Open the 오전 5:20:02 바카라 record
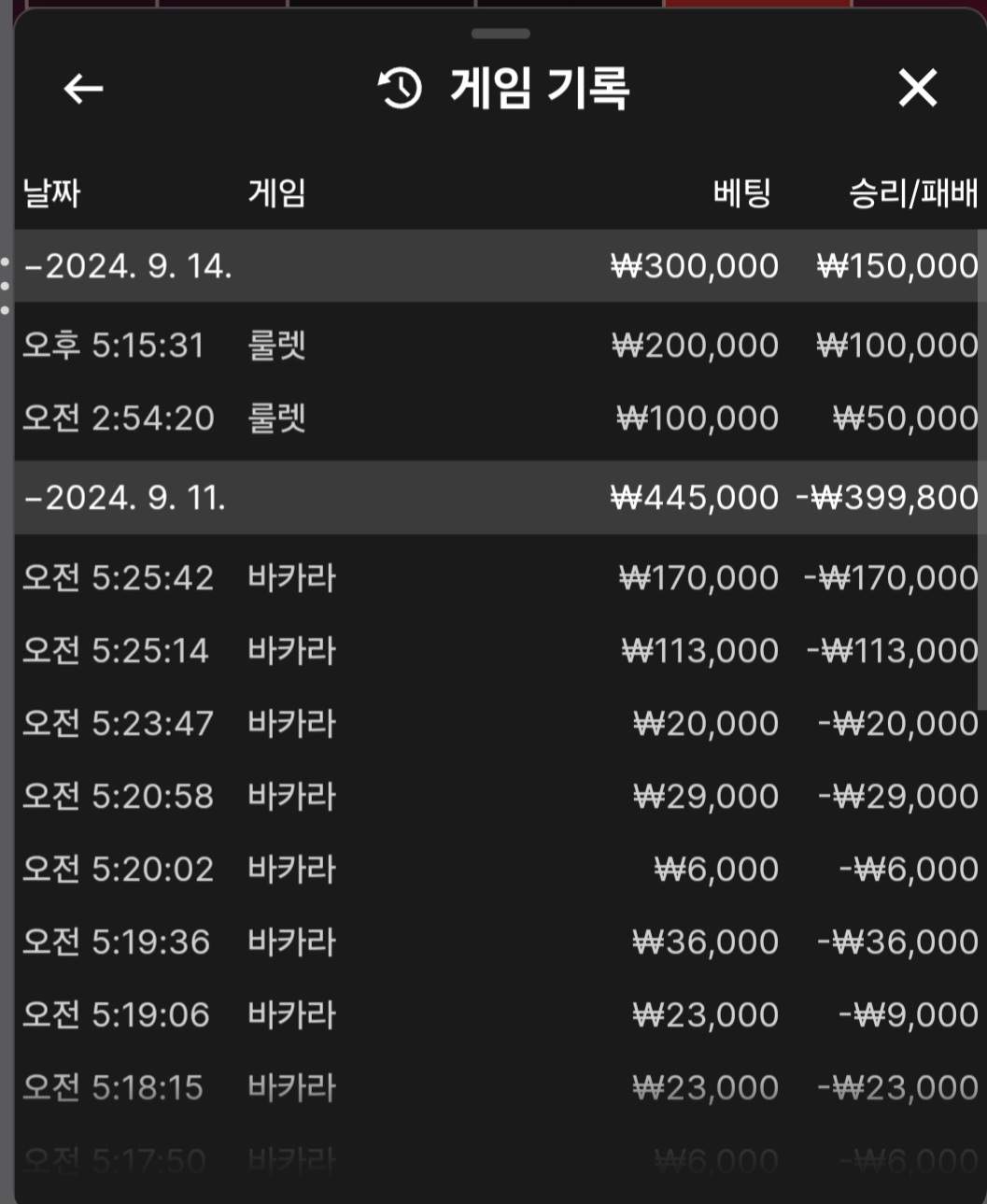987x1204 pixels. 495,870
